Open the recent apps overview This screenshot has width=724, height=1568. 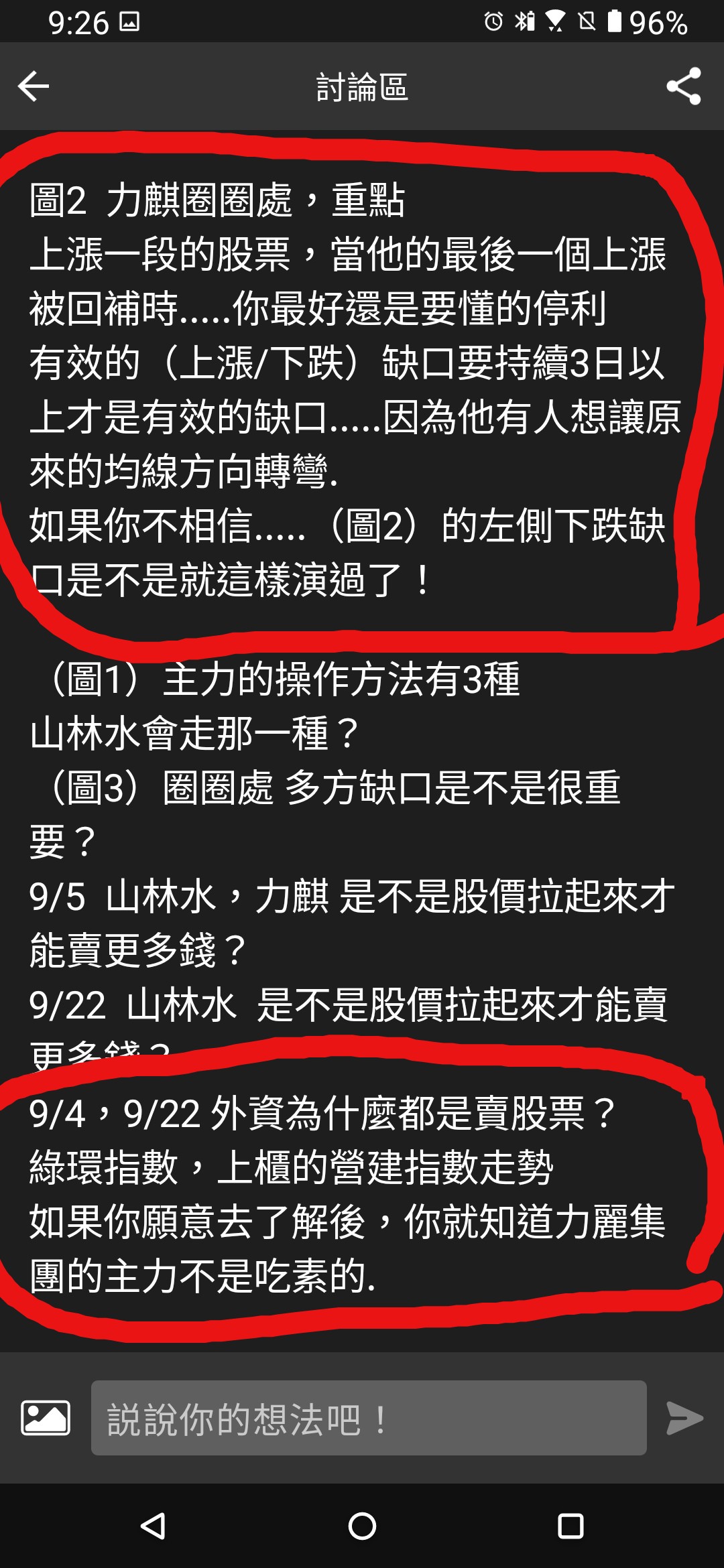[570, 1526]
